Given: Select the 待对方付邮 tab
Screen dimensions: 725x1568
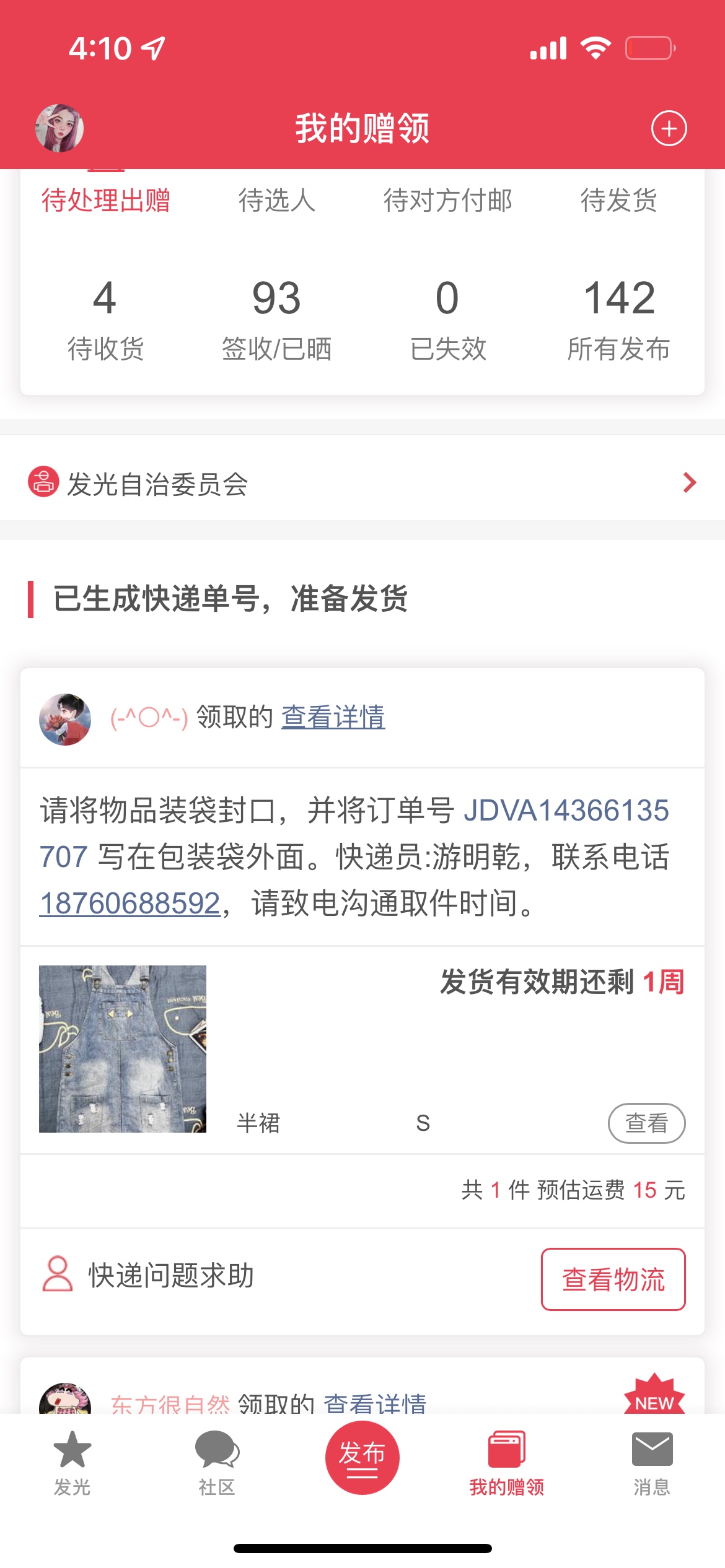Looking at the screenshot, I should point(447,201).
